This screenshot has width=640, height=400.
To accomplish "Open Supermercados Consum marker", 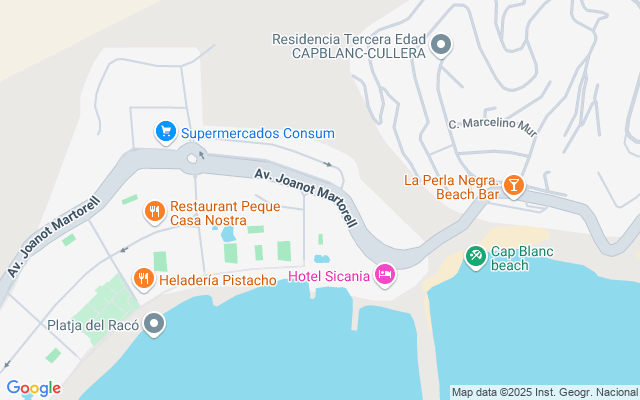I will 165,132.
